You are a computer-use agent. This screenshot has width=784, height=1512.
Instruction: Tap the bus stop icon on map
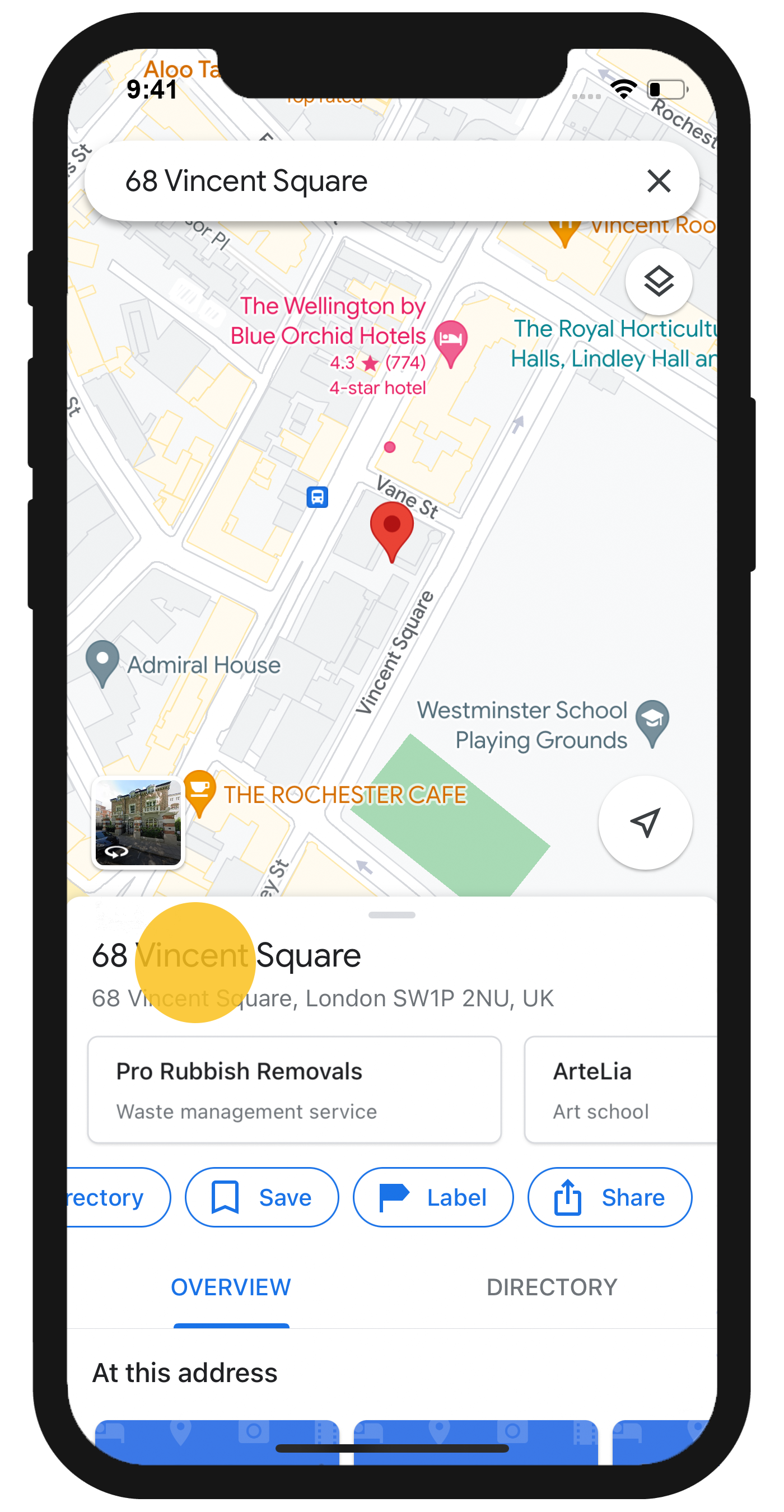318,497
